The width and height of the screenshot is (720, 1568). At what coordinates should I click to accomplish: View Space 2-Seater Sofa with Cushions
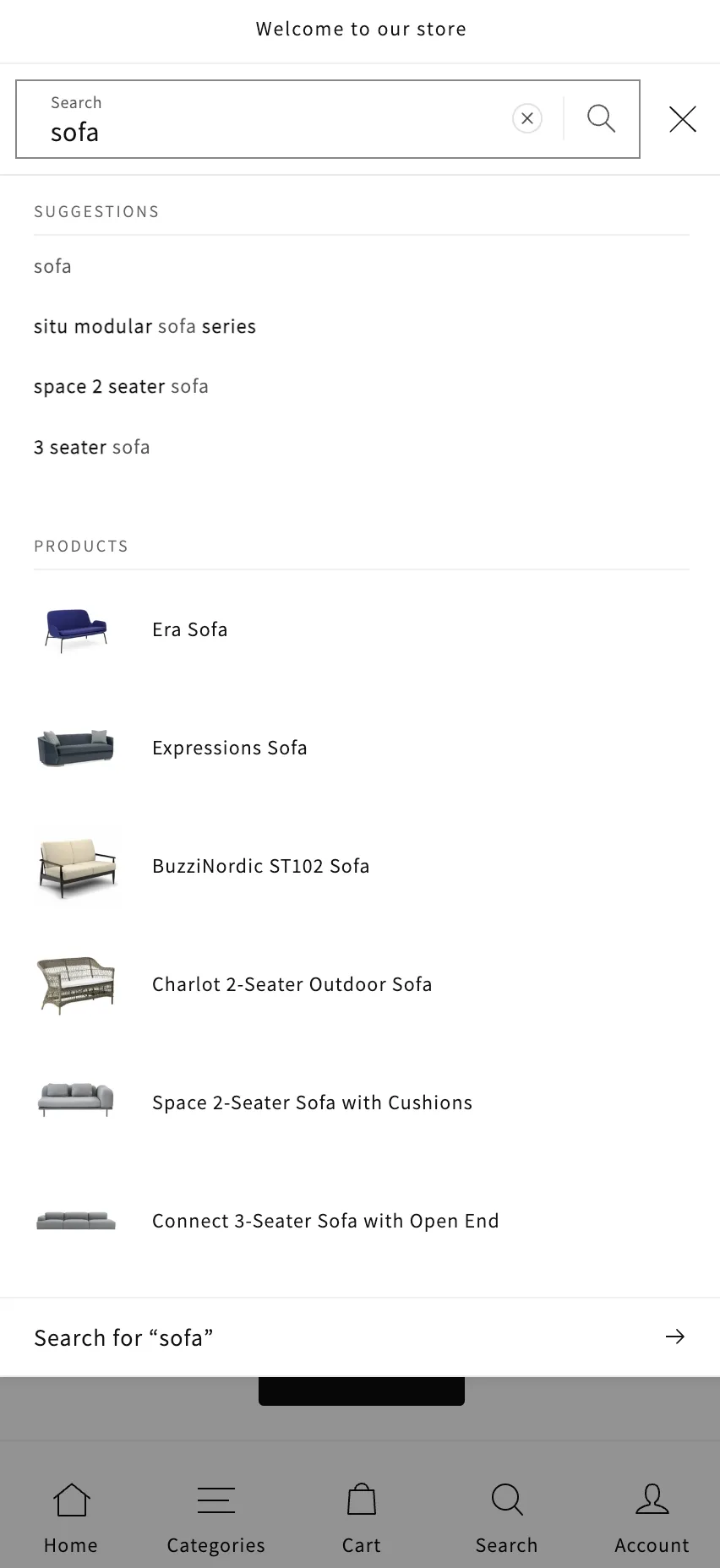[x=312, y=1102]
